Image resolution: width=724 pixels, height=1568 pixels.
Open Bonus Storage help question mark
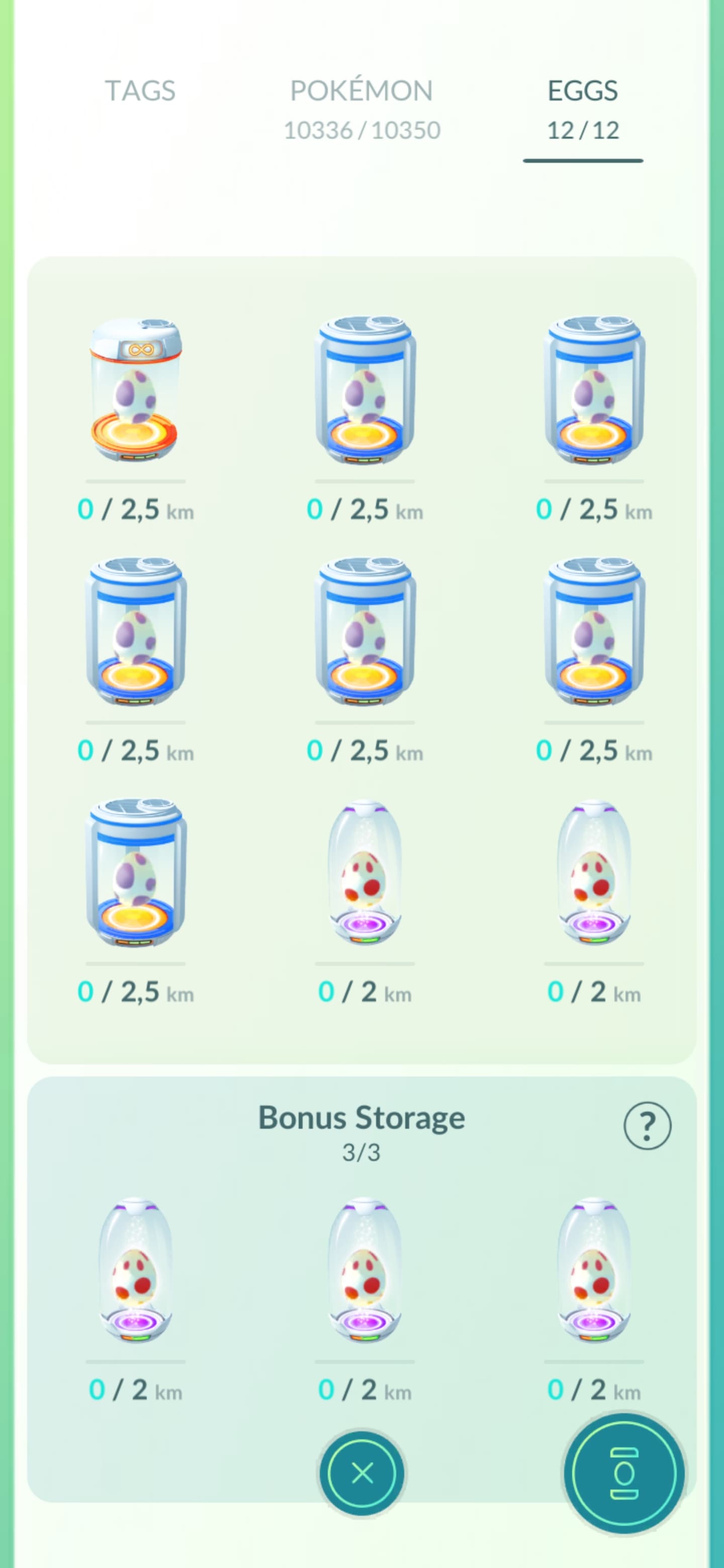[x=647, y=1125]
